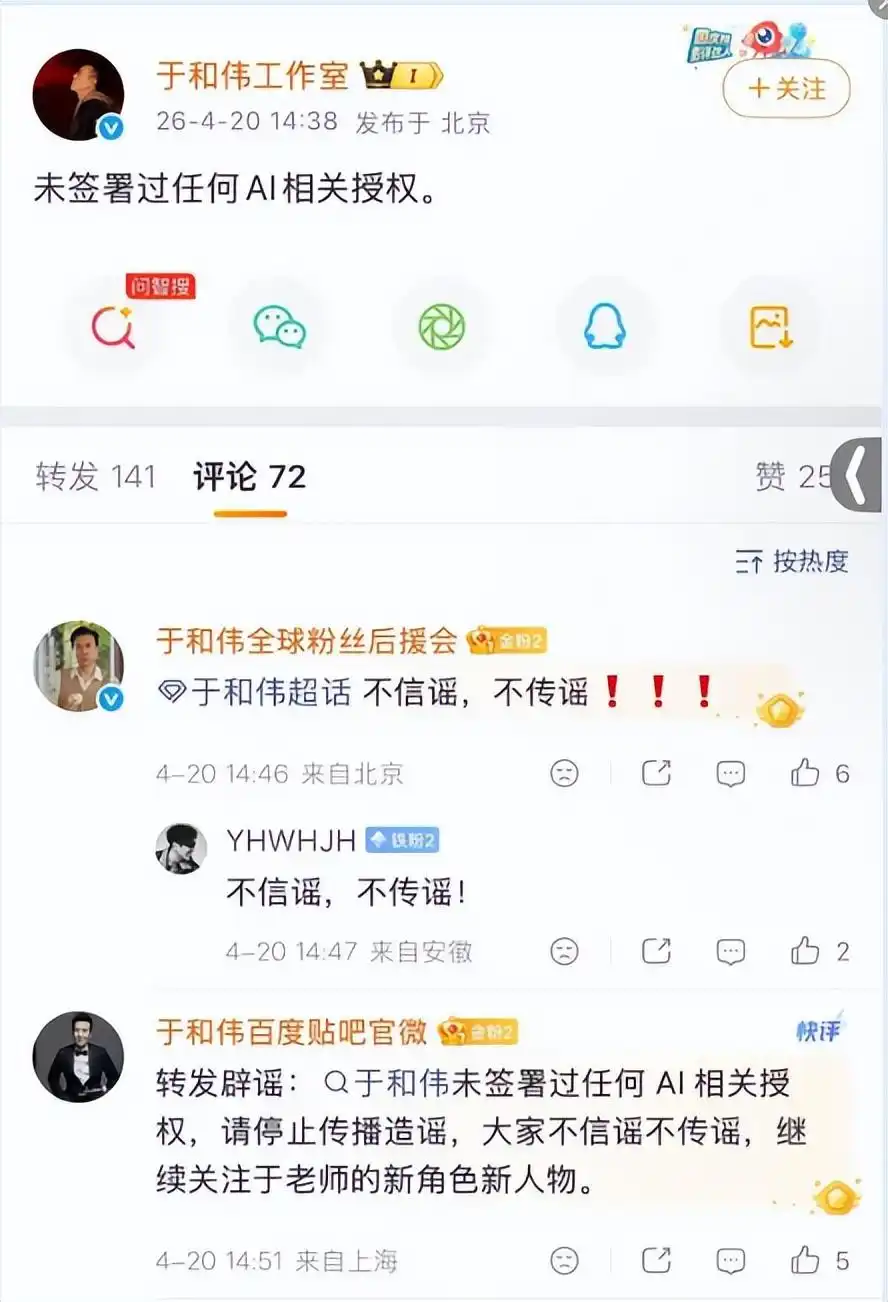Switch to the 转发 141 tab
The image size is (888, 1302).
click(96, 478)
